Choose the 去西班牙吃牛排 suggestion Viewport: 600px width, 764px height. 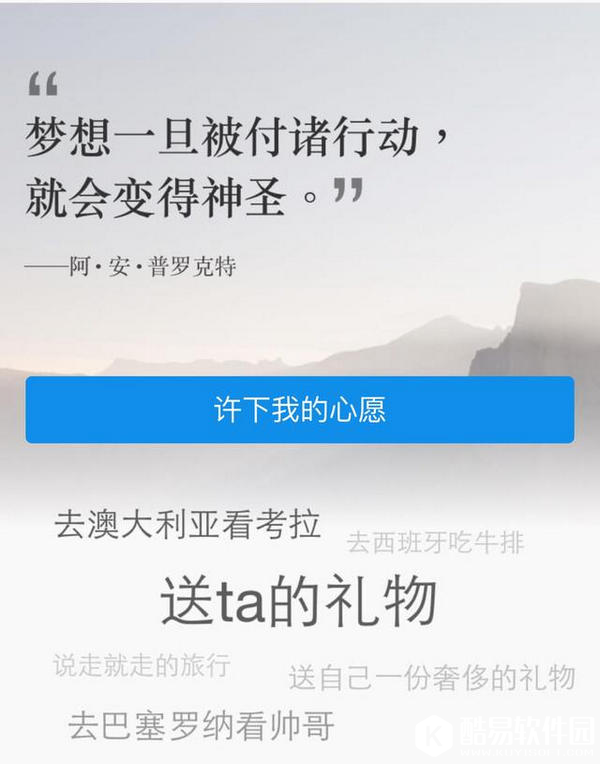(x=435, y=543)
